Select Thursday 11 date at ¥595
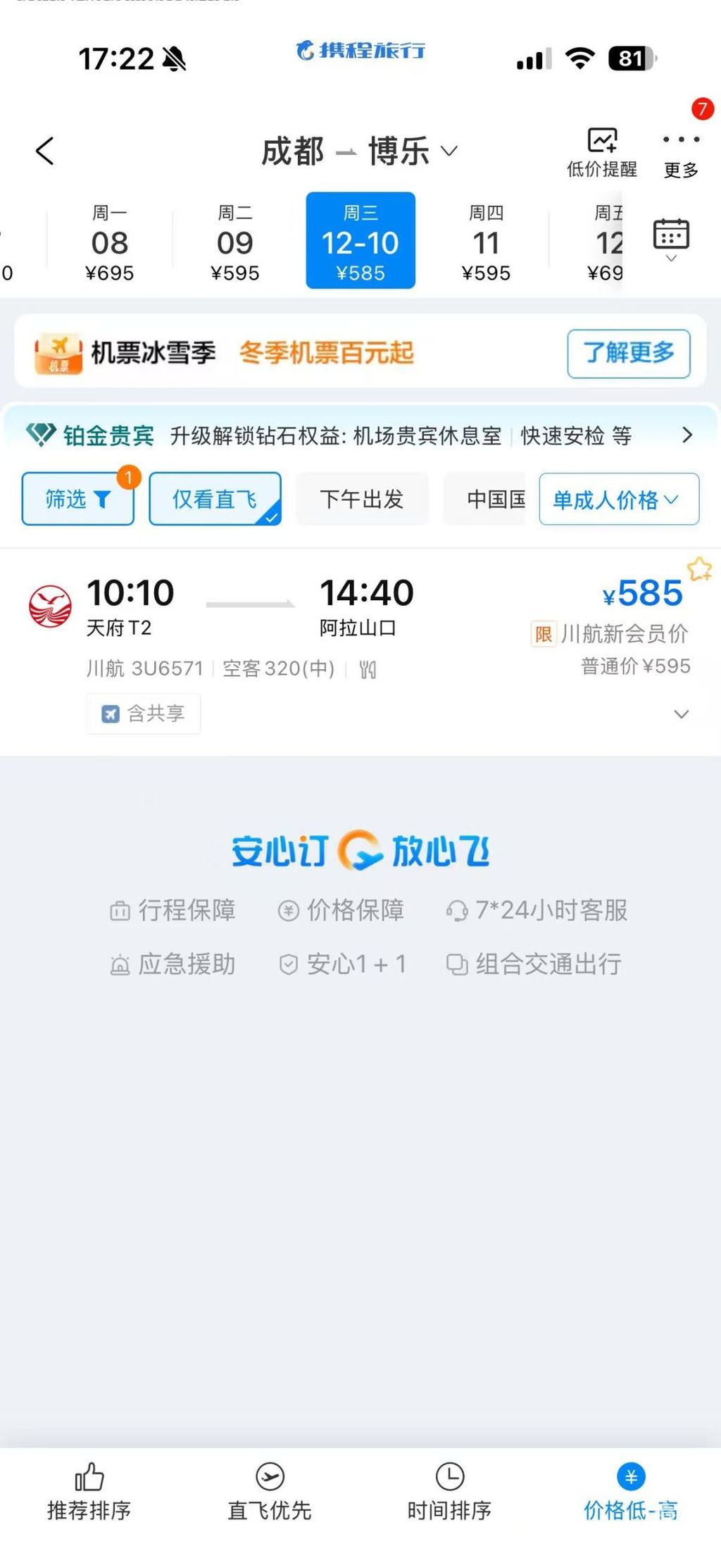The image size is (721, 1568). pyautogui.click(x=486, y=243)
